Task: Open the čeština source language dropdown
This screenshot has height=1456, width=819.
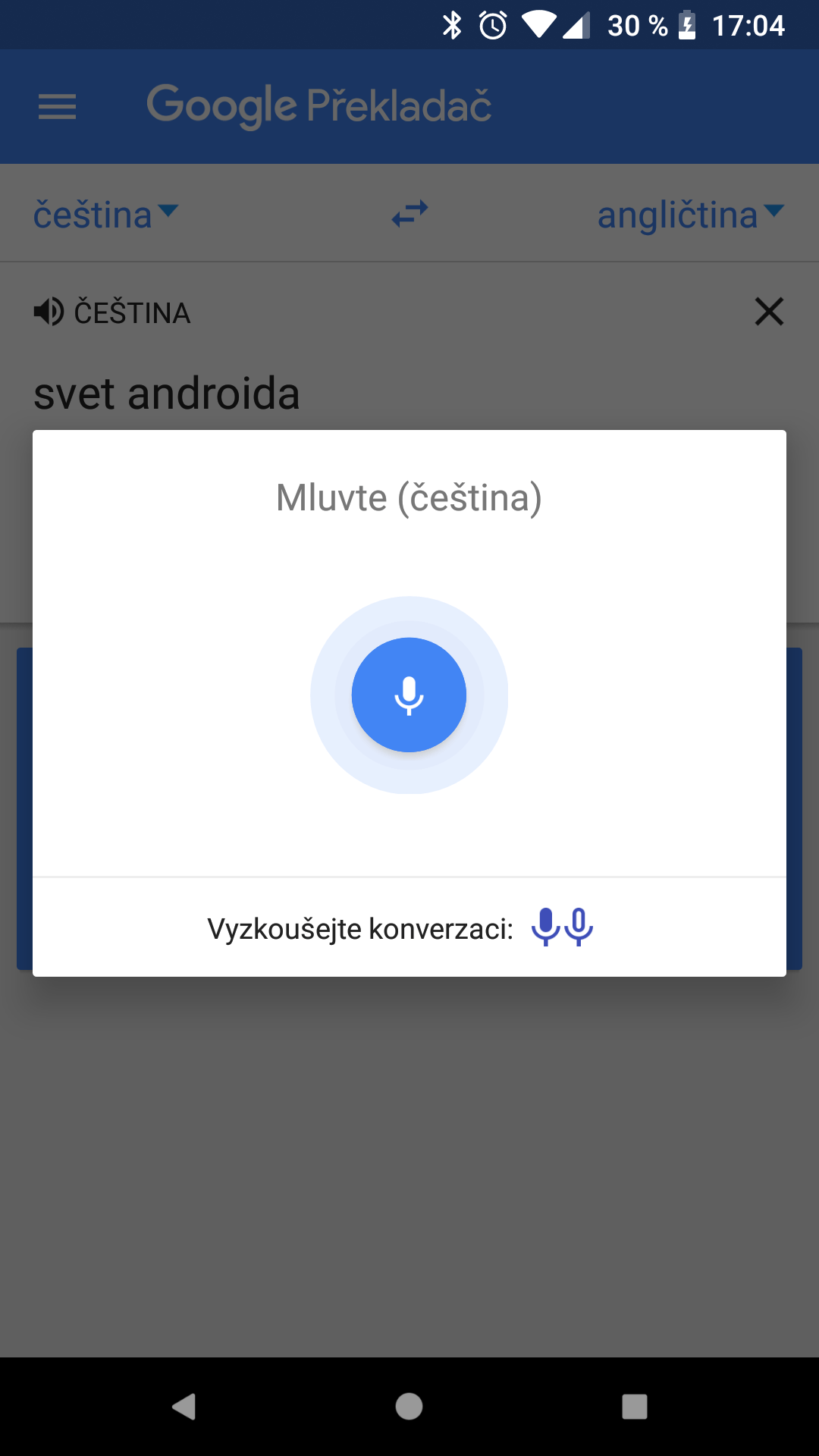Action: [x=105, y=215]
